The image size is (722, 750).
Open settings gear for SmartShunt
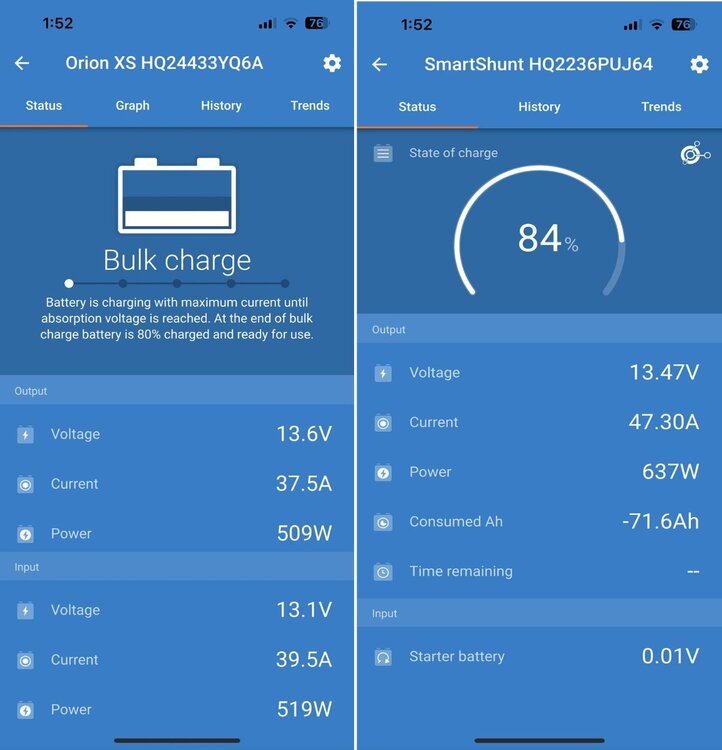pos(699,64)
